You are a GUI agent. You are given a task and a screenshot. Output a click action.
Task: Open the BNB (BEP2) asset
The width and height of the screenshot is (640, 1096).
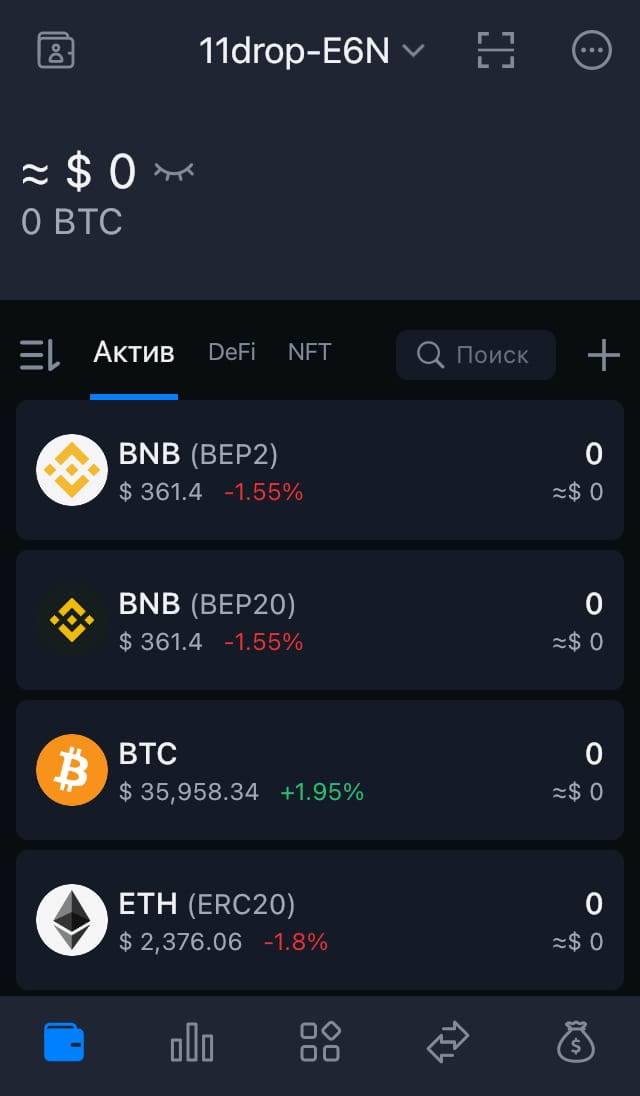[x=320, y=470]
